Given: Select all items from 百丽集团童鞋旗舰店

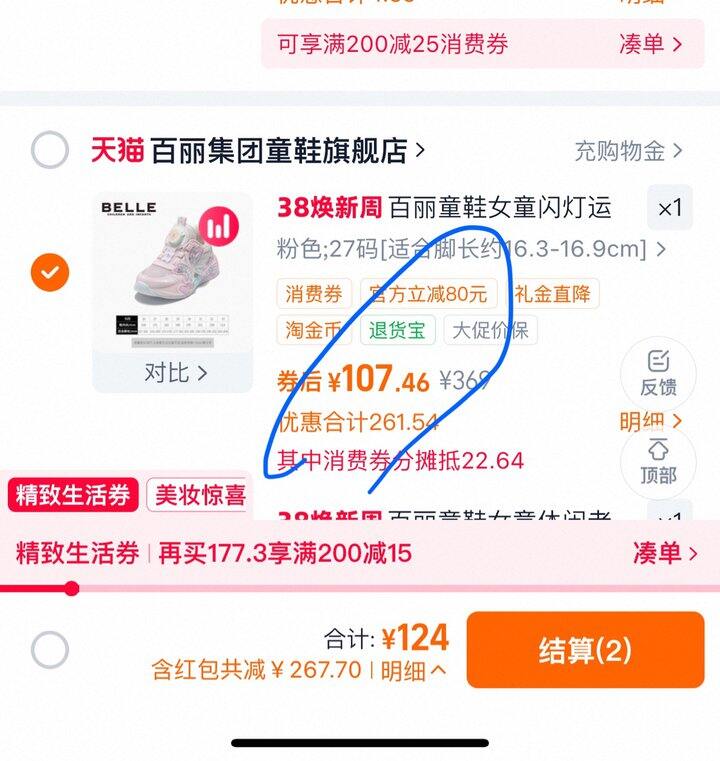Looking at the screenshot, I should coord(49,150).
